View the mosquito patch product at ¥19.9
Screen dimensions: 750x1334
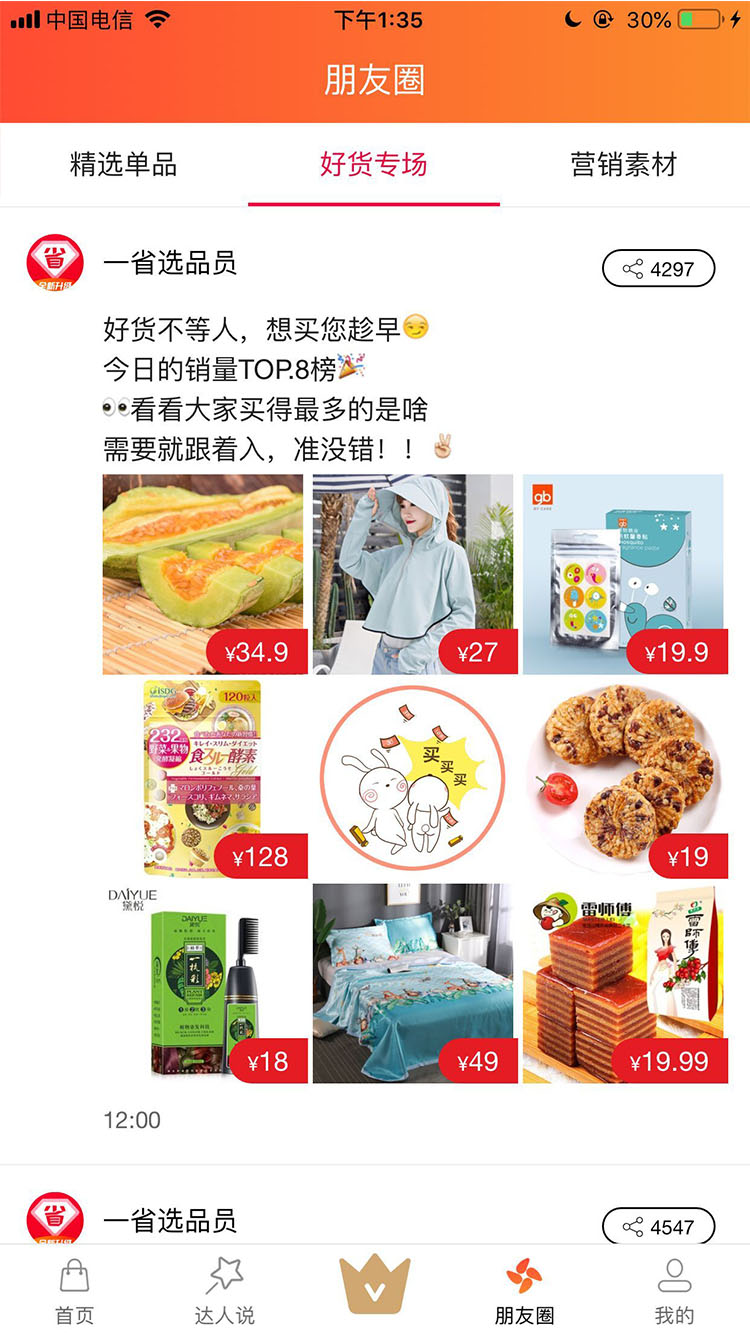click(x=623, y=573)
